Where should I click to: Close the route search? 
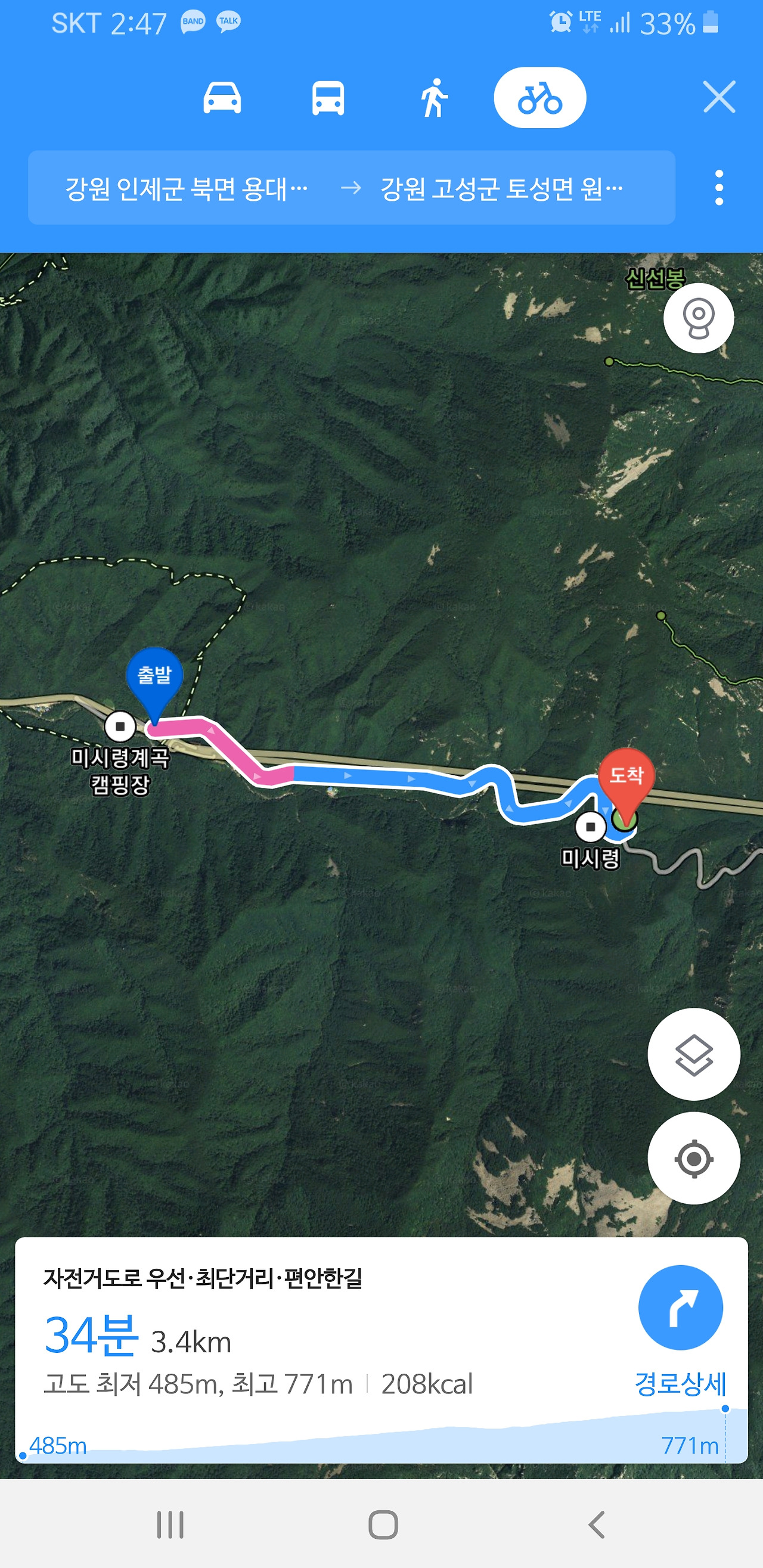pyautogui.click(x=719, y=97)
